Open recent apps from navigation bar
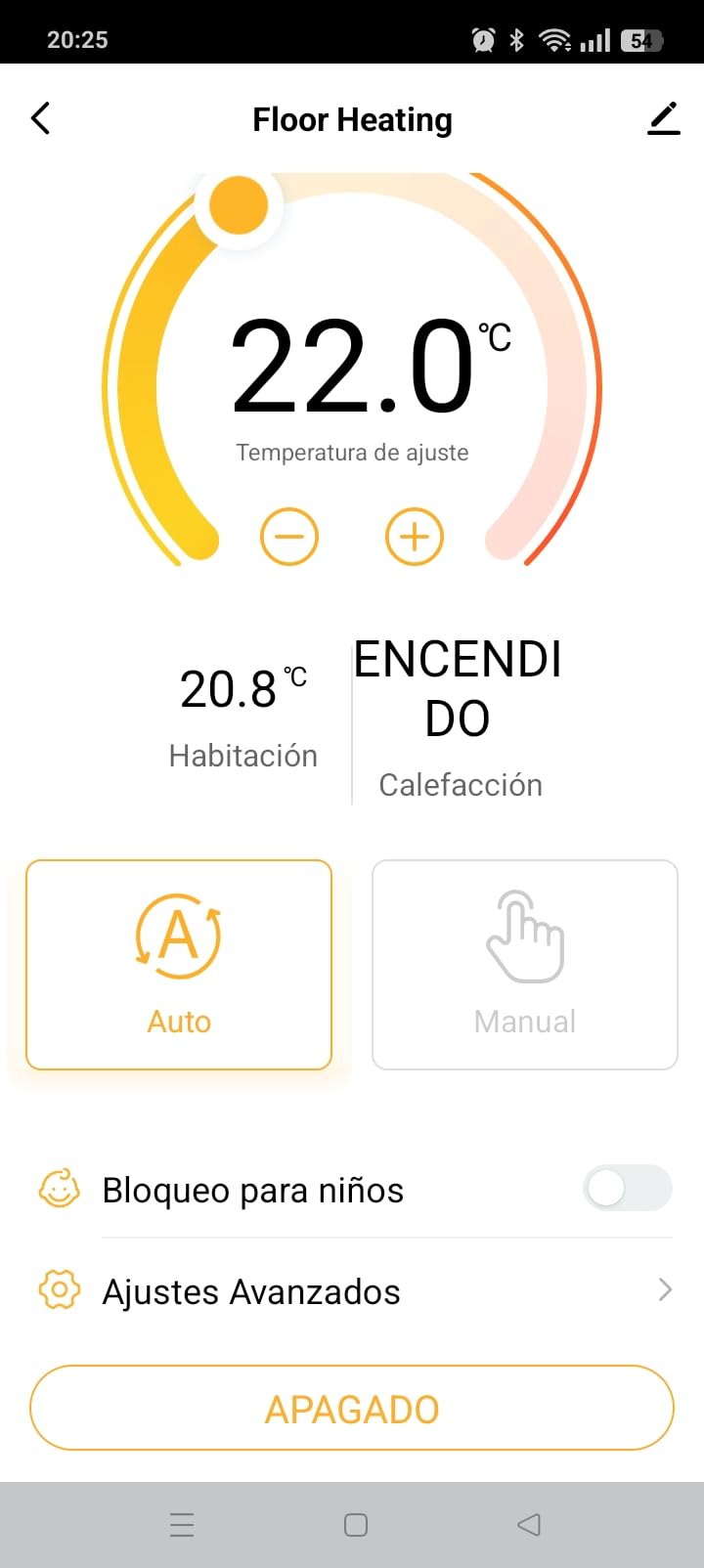 click(182, 1525)
